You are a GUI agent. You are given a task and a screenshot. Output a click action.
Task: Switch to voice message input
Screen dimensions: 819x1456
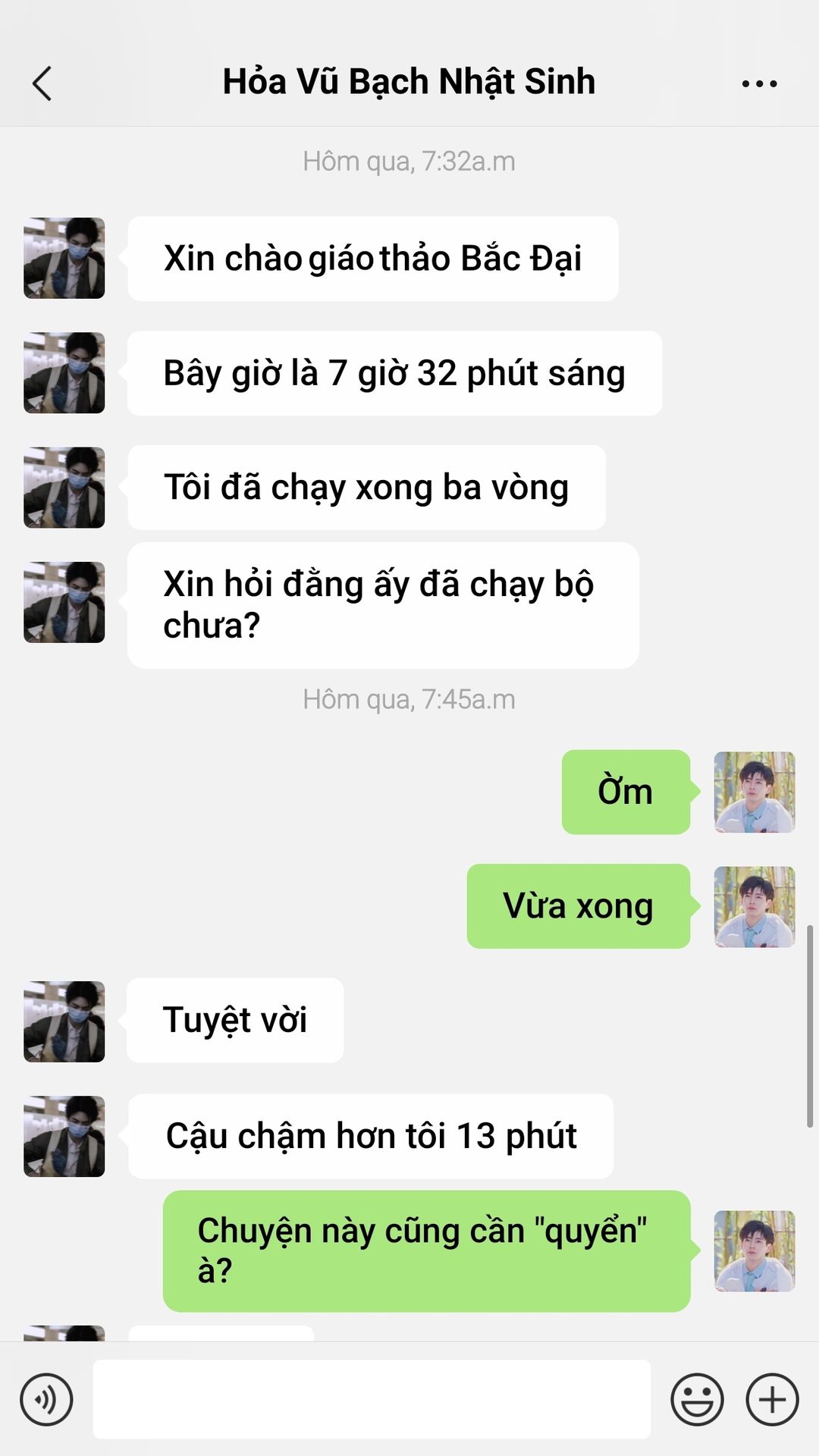click(x=46, y=1399)
